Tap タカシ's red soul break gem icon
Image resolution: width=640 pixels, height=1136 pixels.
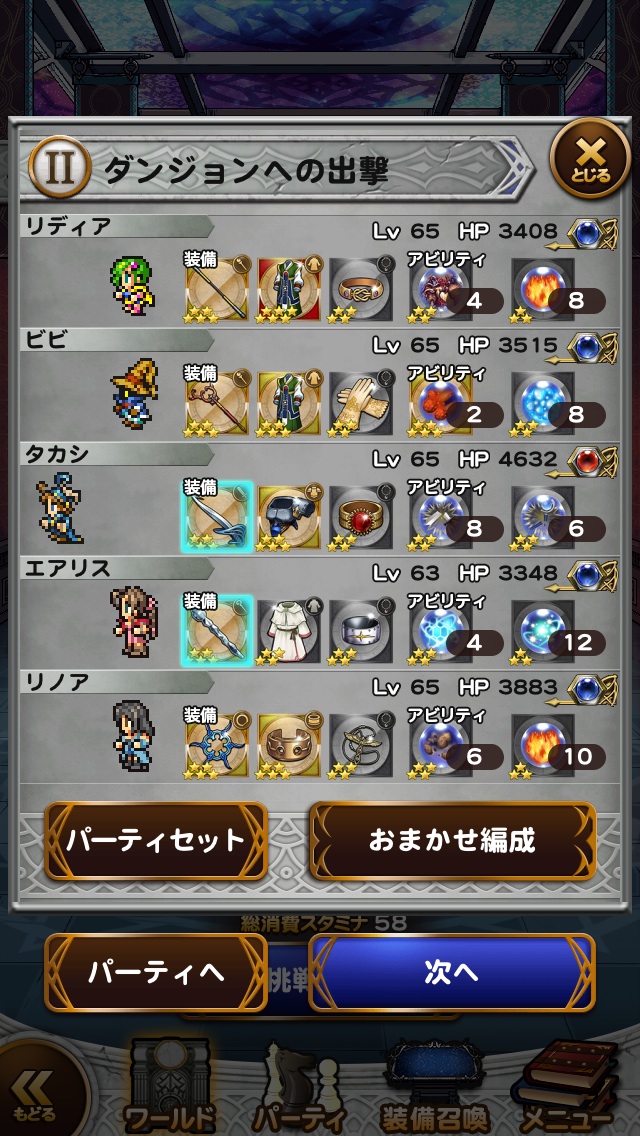click(594, 462)
